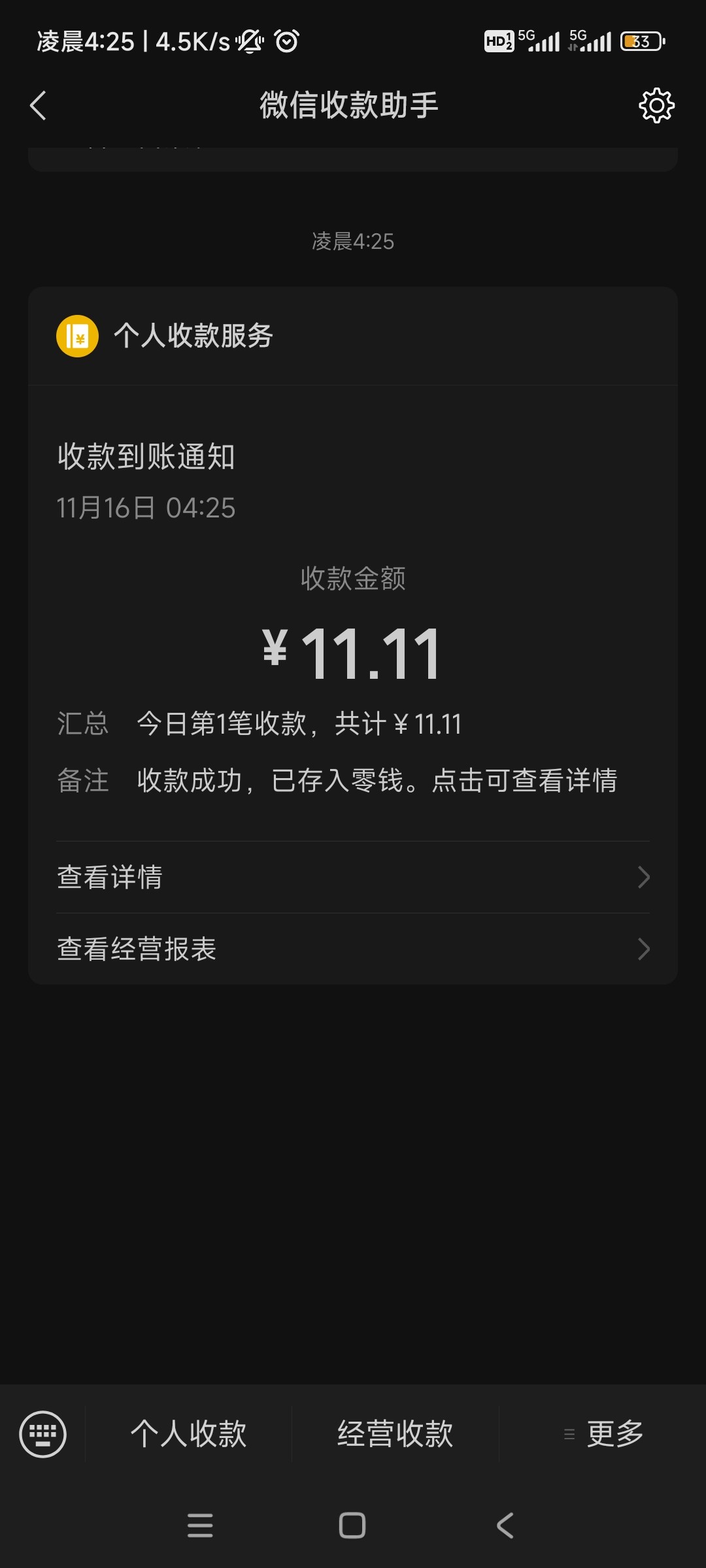Open the settings gear icon
Viewport: 706px width, 1568px height.
[x=656, y=105]
